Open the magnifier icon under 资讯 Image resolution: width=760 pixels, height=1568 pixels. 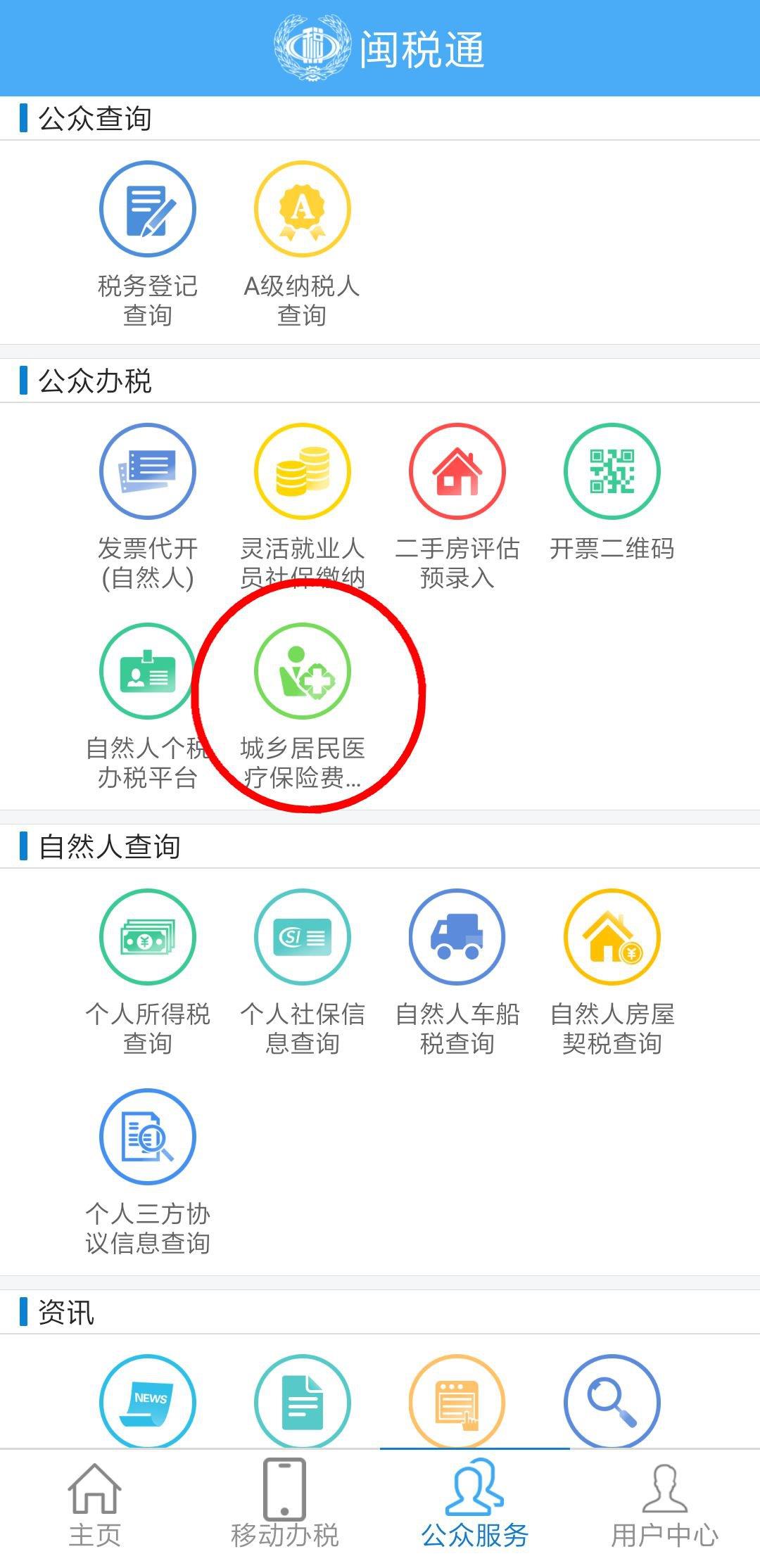pyautogui.click(x=612, y=1401)
